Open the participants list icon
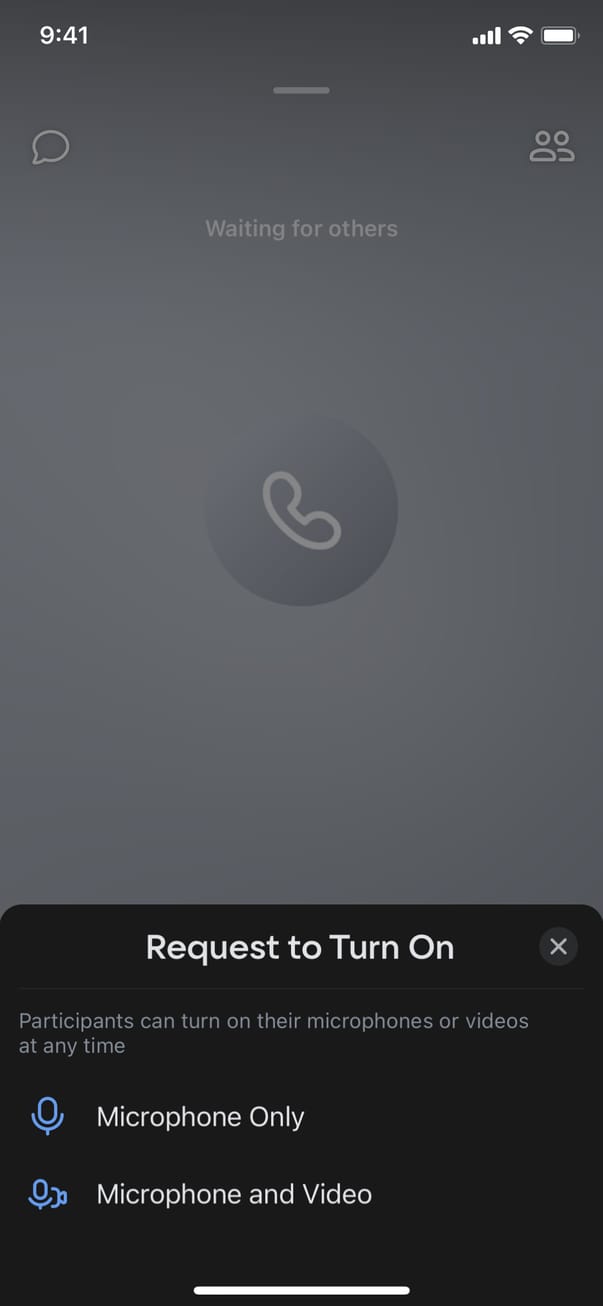This screenshot has width=603, height=1306. coord(551,147)
